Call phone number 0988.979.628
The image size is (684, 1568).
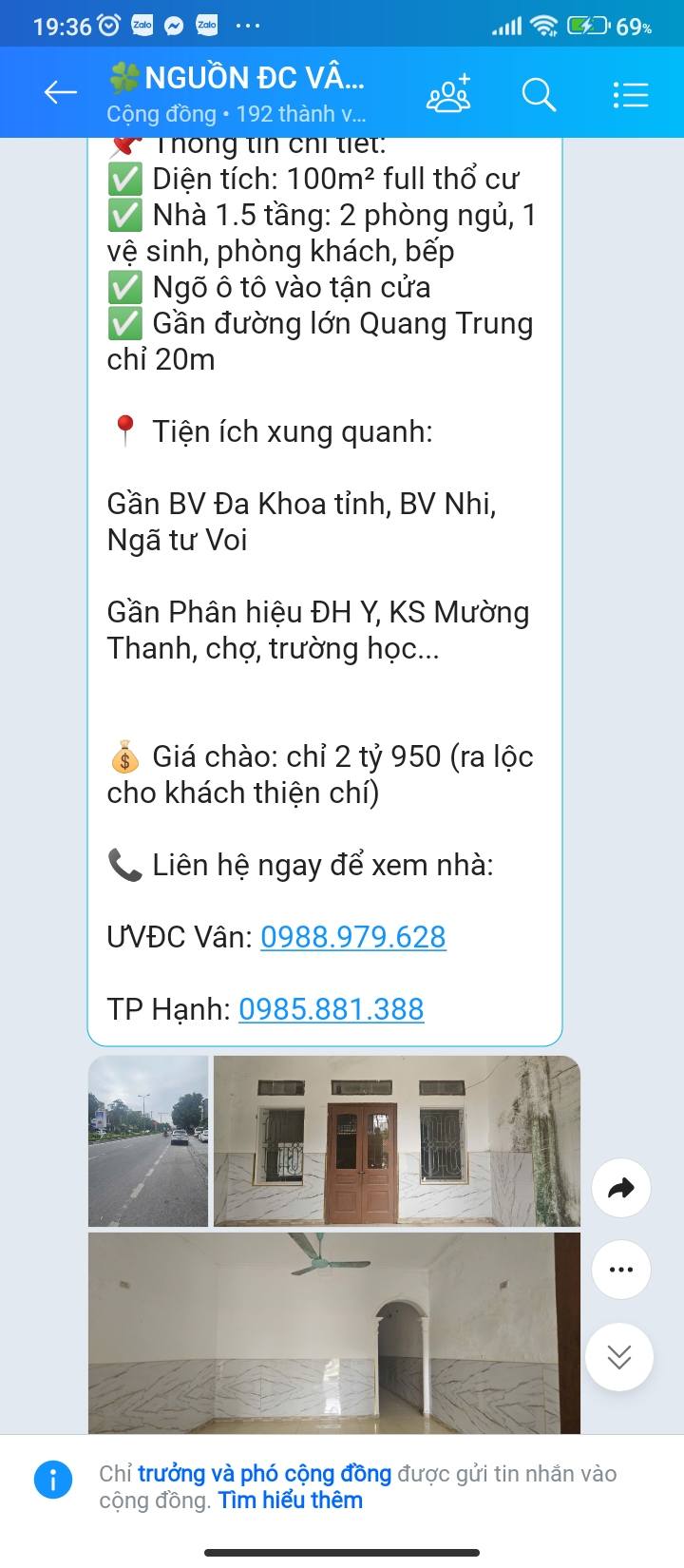coord(352,937)
